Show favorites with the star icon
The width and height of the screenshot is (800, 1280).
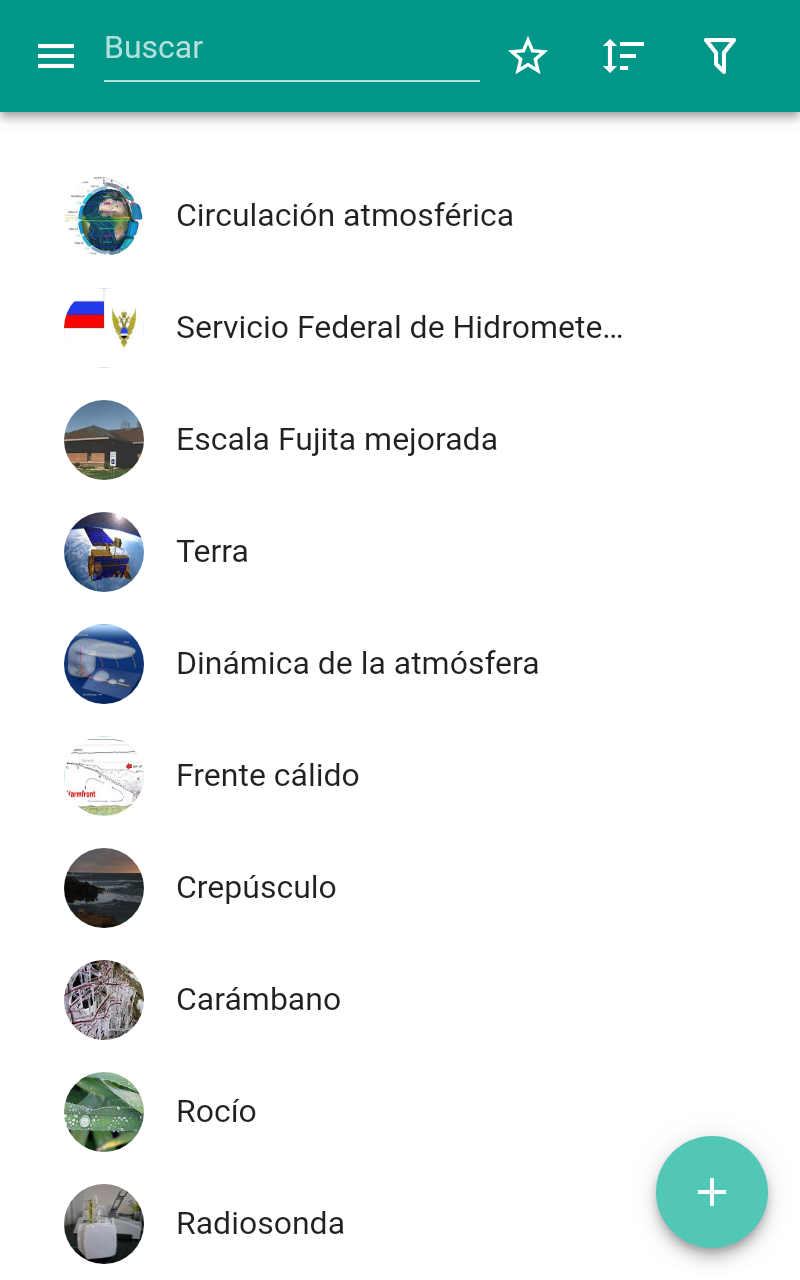tap(528, 57)
